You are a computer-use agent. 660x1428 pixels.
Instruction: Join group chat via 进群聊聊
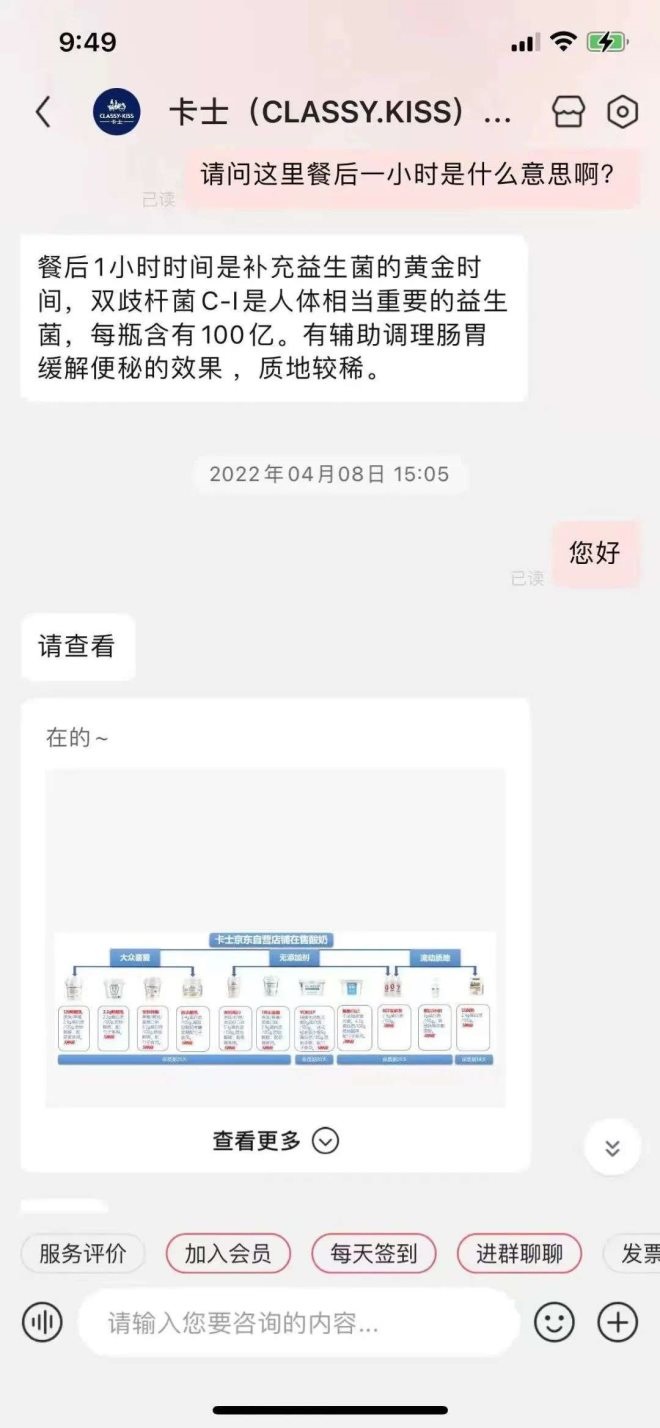(x=519, y=1253)
